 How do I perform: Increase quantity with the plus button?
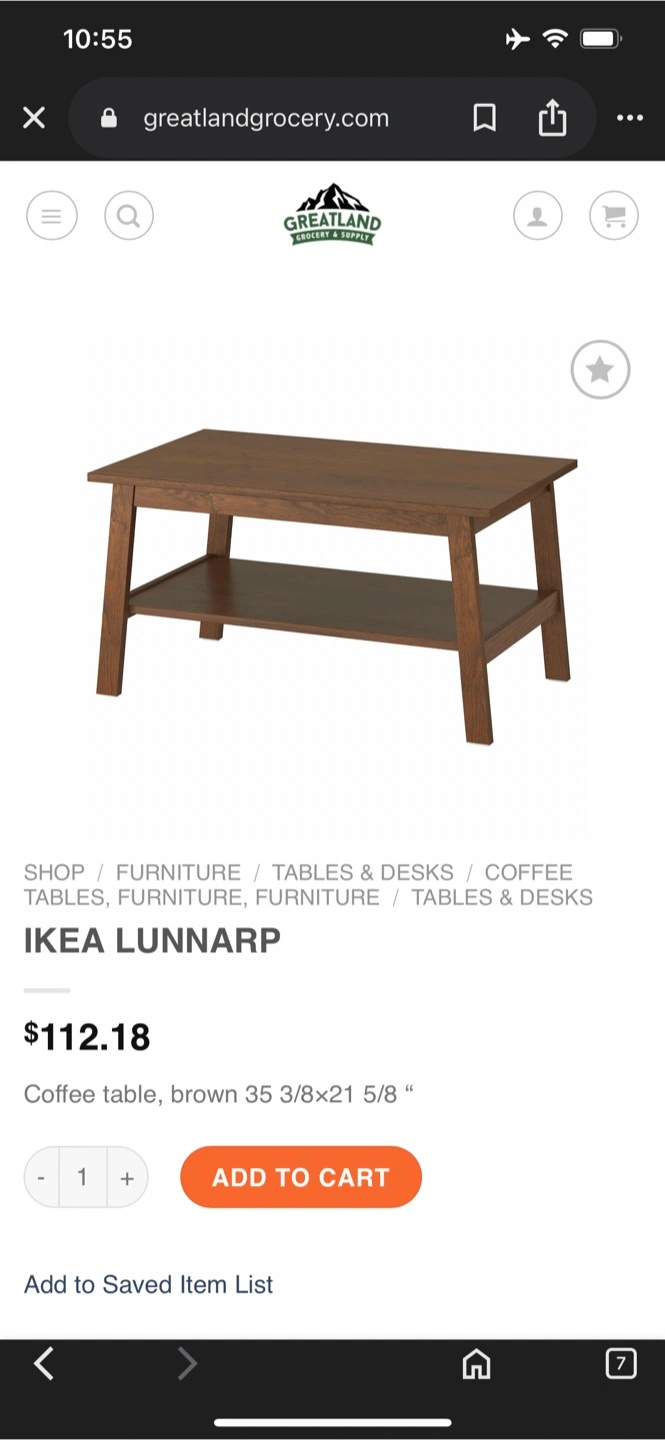tap(127, 1177)
